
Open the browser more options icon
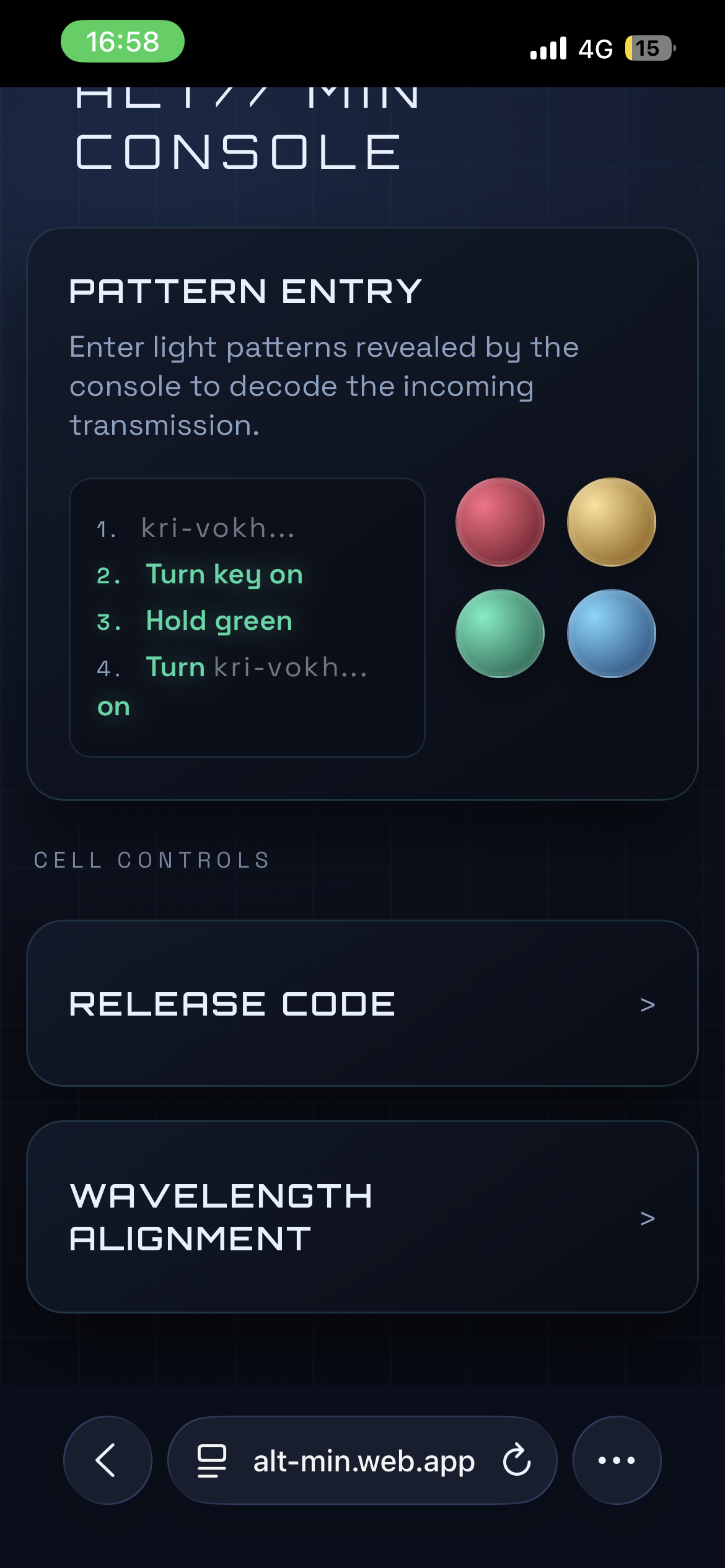[615, 1461]
